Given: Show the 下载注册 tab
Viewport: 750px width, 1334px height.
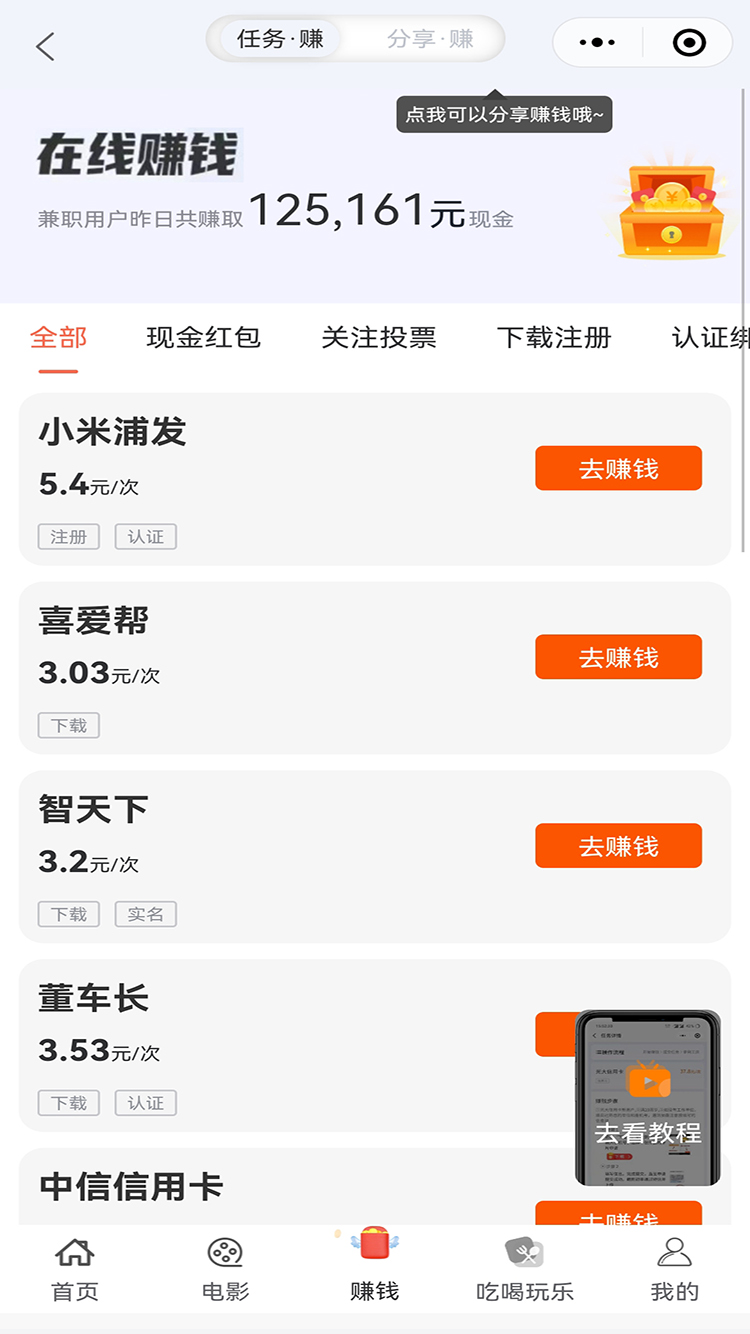Looking at the screenshot, I should [553, 338].
